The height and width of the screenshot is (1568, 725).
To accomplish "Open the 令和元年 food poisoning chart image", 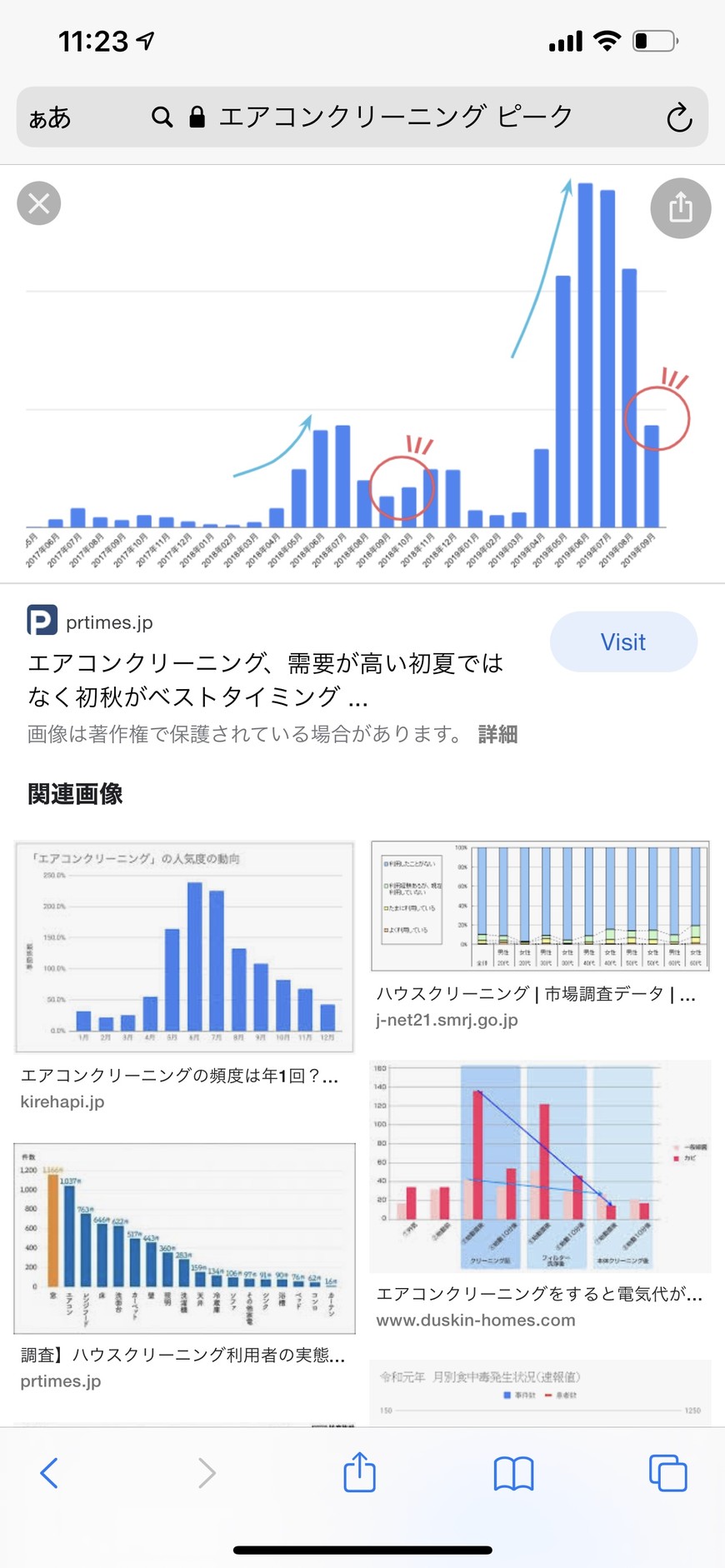I will coord(540,1392).
